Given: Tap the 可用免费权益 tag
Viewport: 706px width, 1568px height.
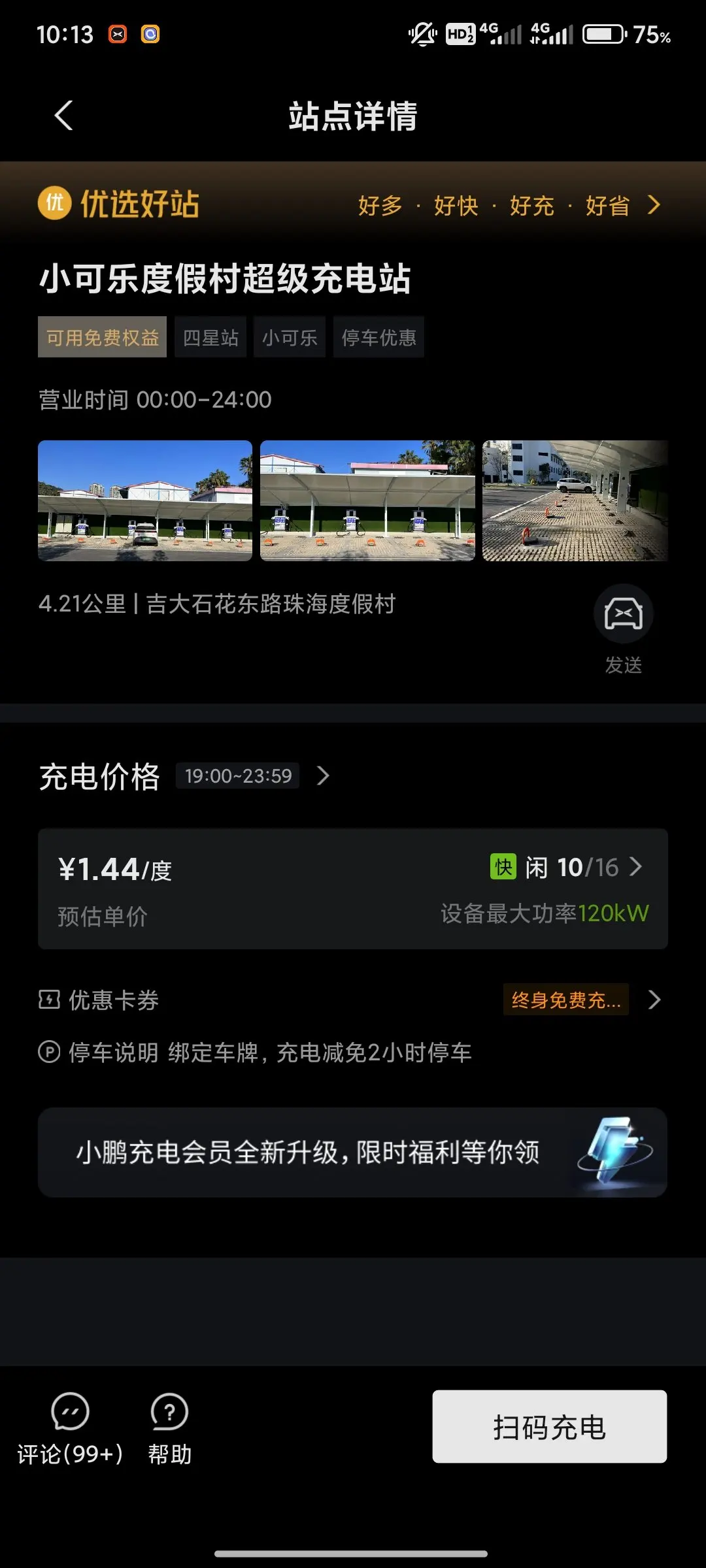Looking at the screenshot, I should point(103,337).
